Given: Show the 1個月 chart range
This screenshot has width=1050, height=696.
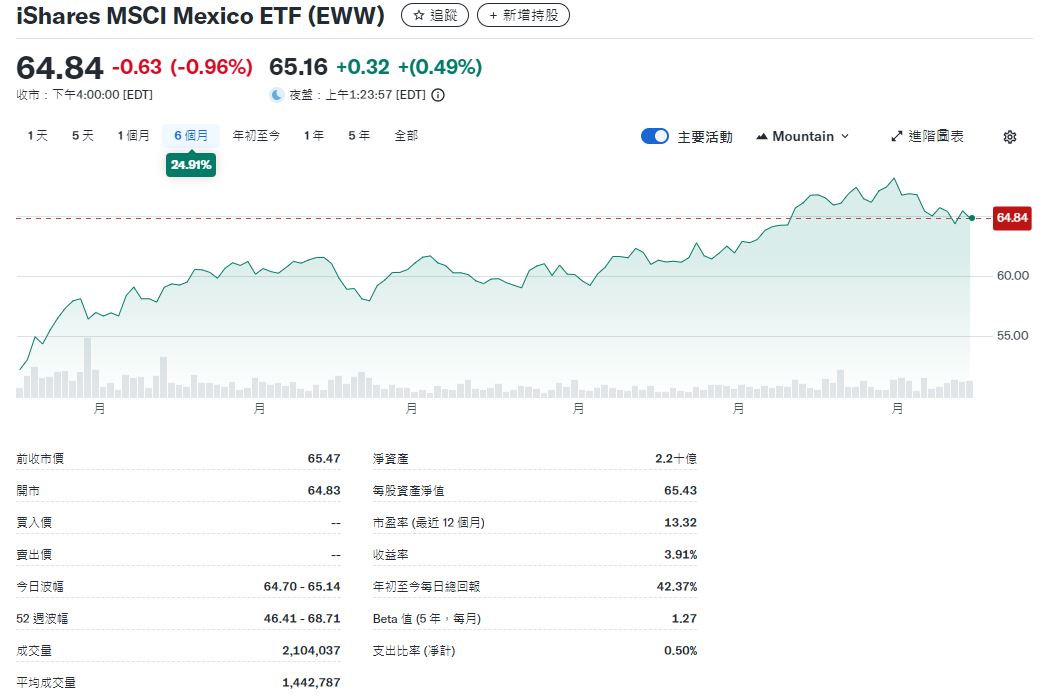Looking at the screenshot, I should (134, 135).
